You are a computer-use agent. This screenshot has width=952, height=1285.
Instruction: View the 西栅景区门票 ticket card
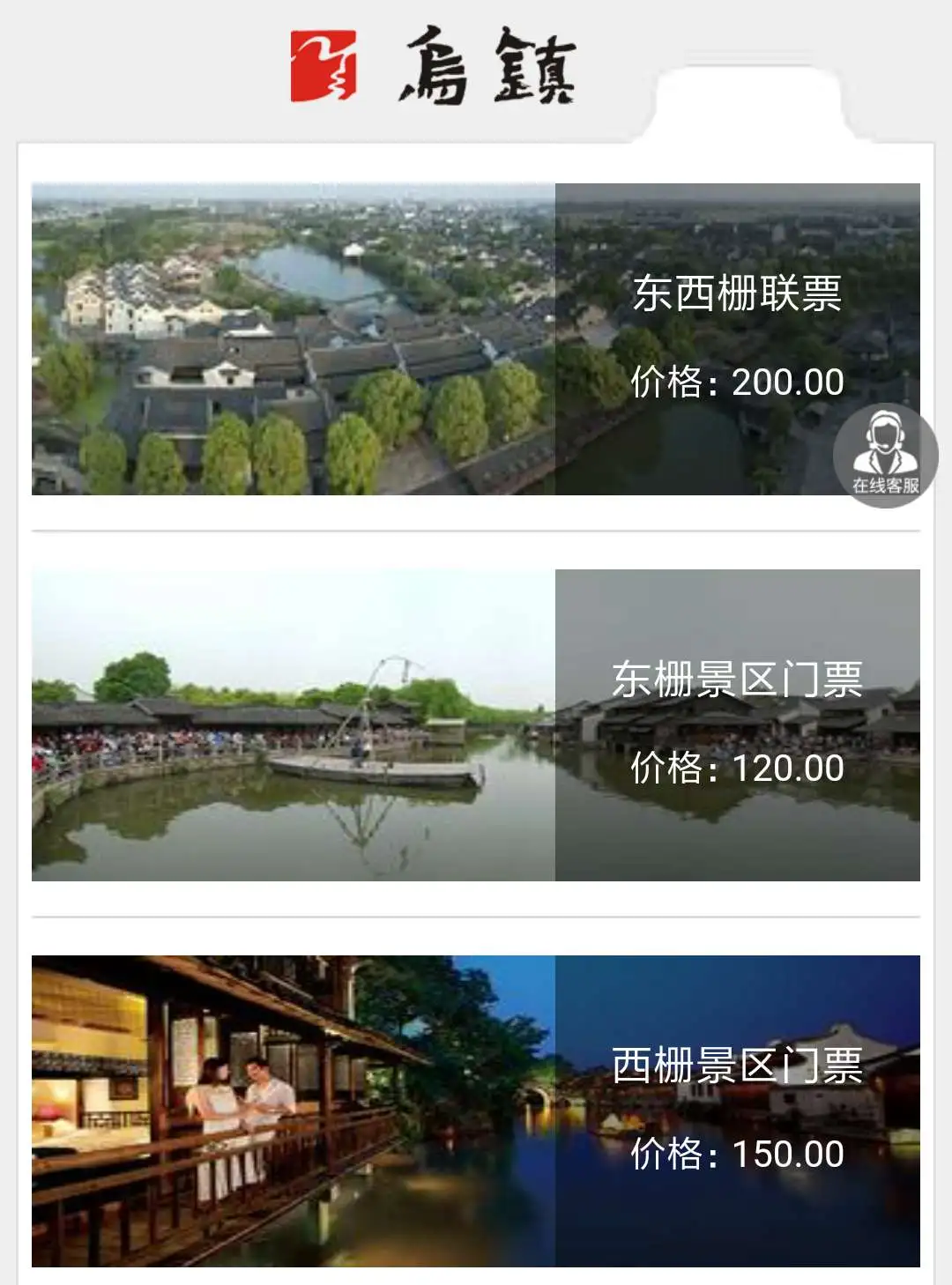pos(476,1110)
